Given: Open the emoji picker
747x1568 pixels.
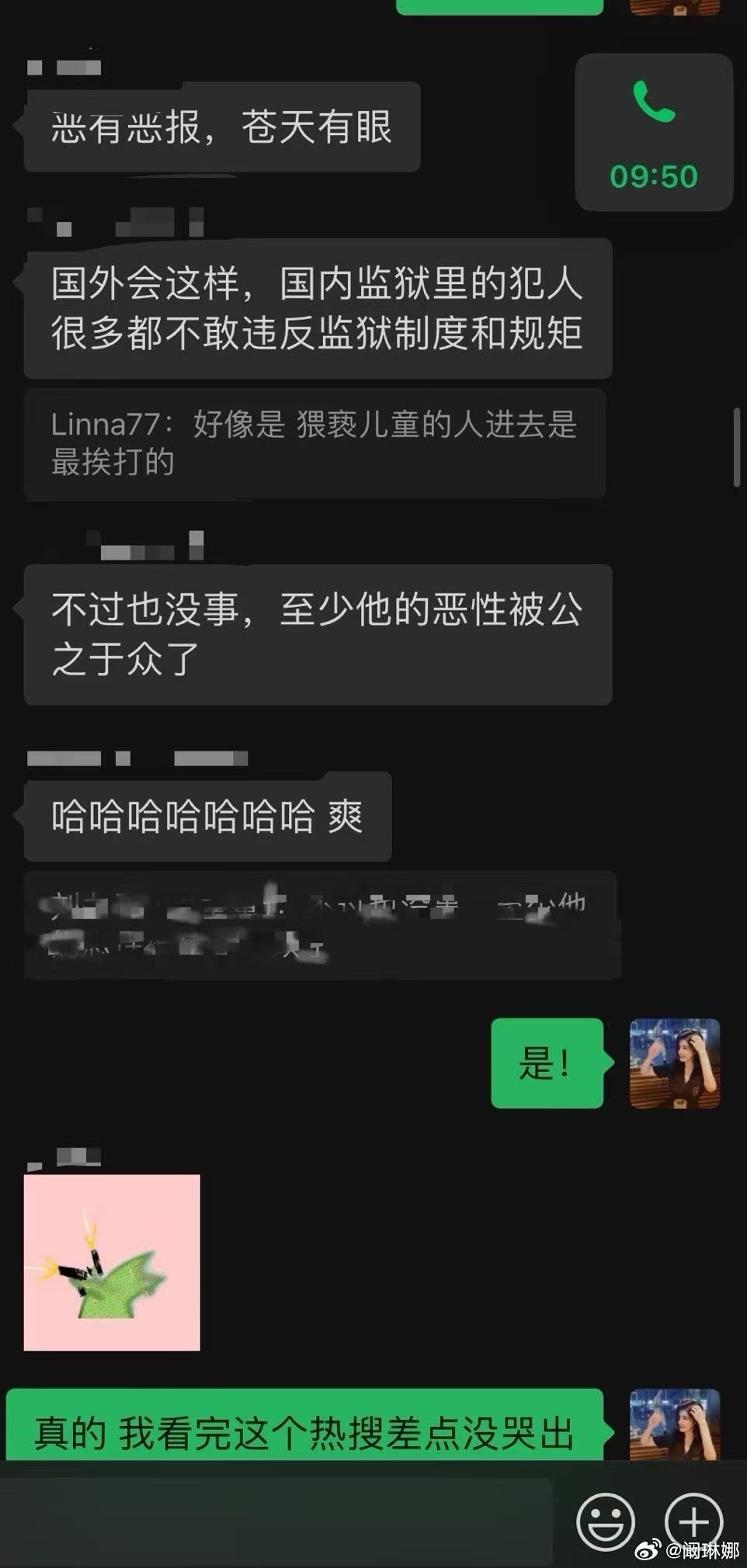Looking at the screenshot, I should [x=605, y=1521].
